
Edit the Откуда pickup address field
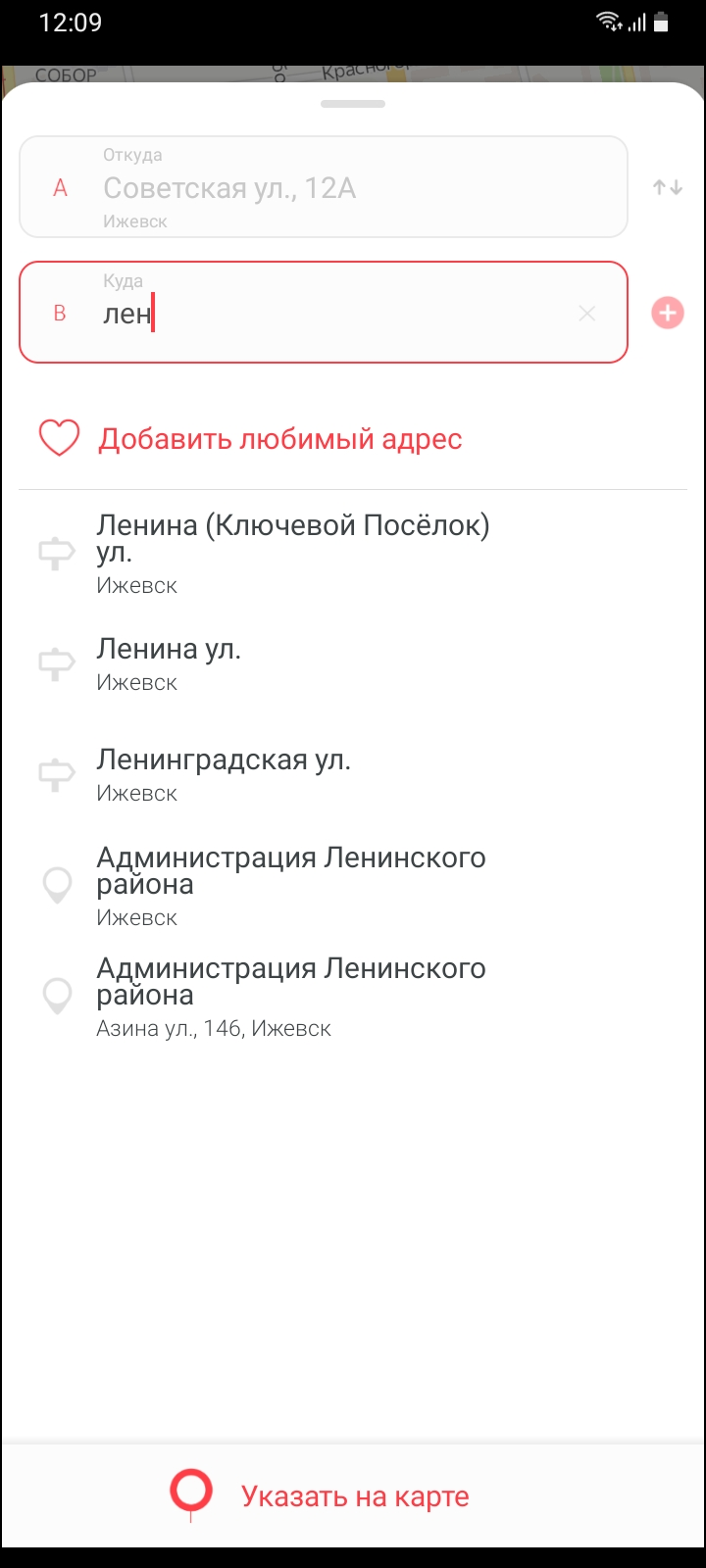tap(324, 187)
